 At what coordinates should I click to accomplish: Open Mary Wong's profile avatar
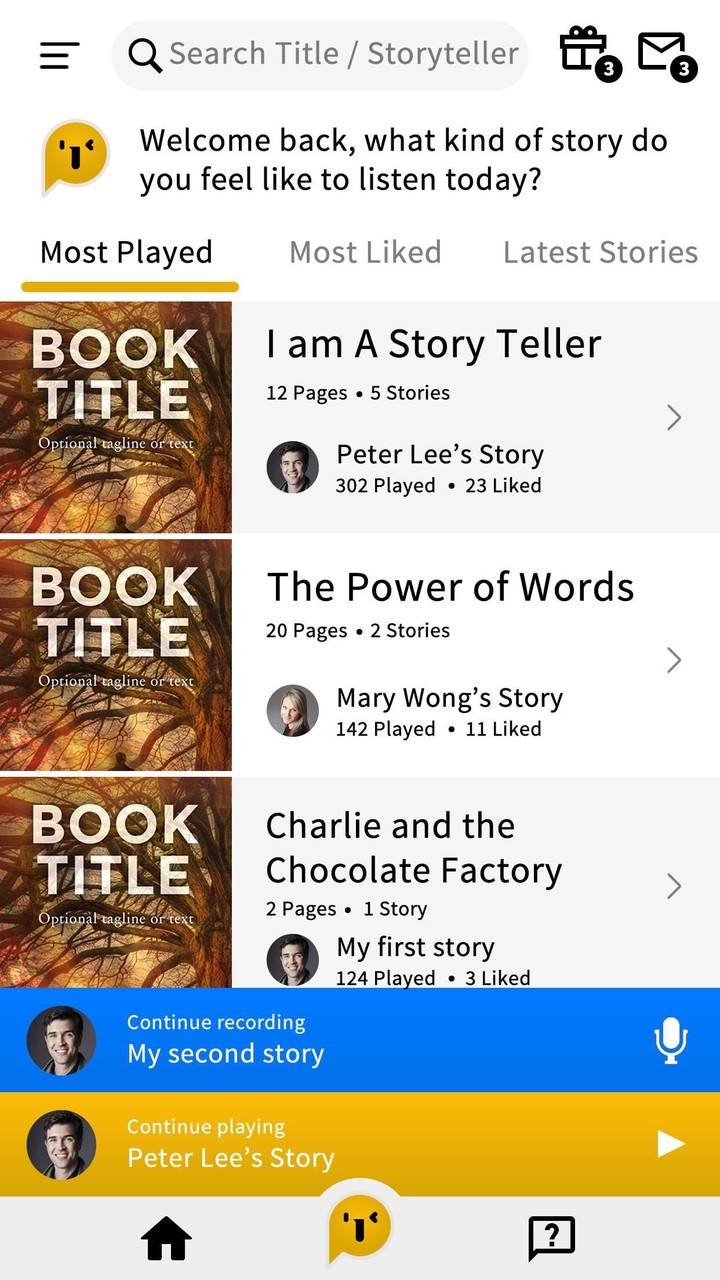tap(292, 711)
